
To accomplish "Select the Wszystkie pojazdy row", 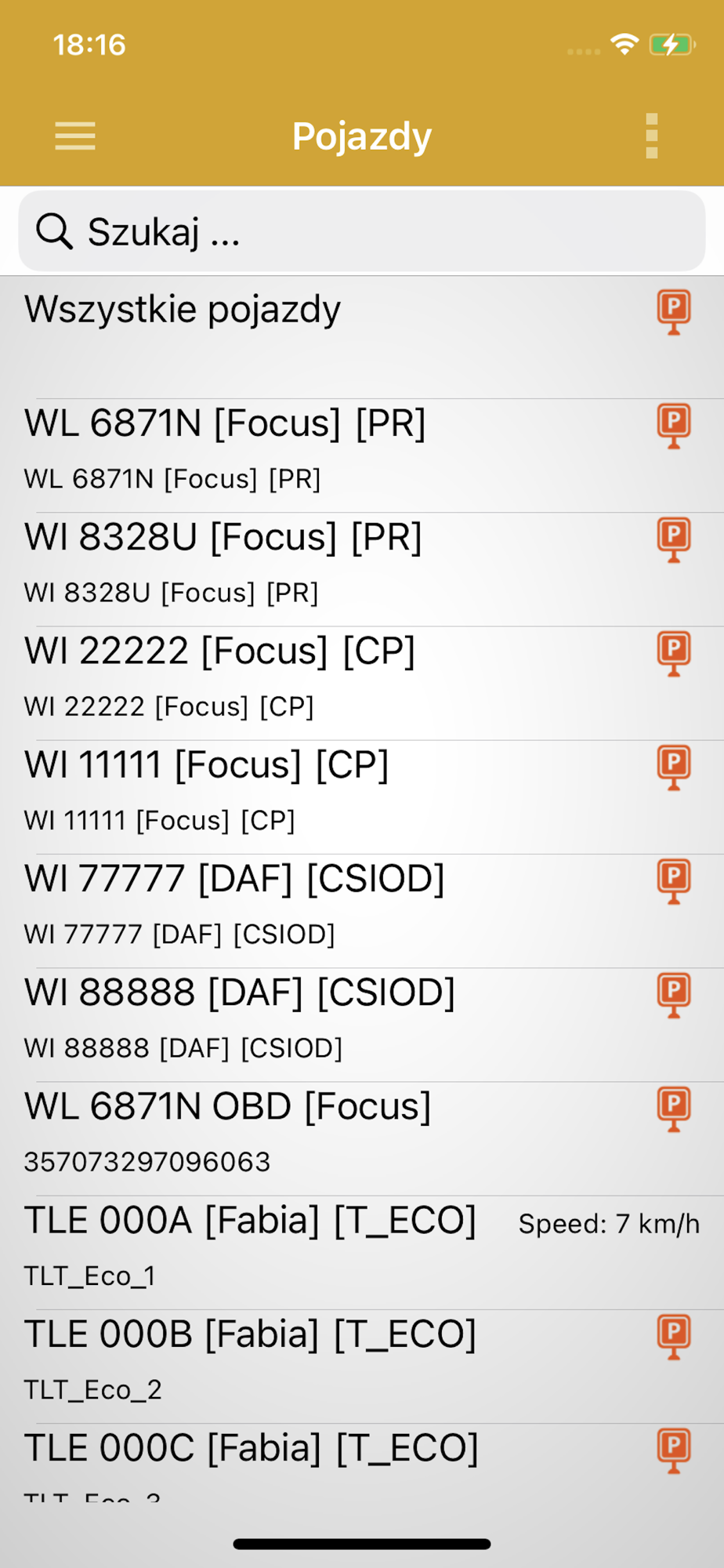I will 362,338.
